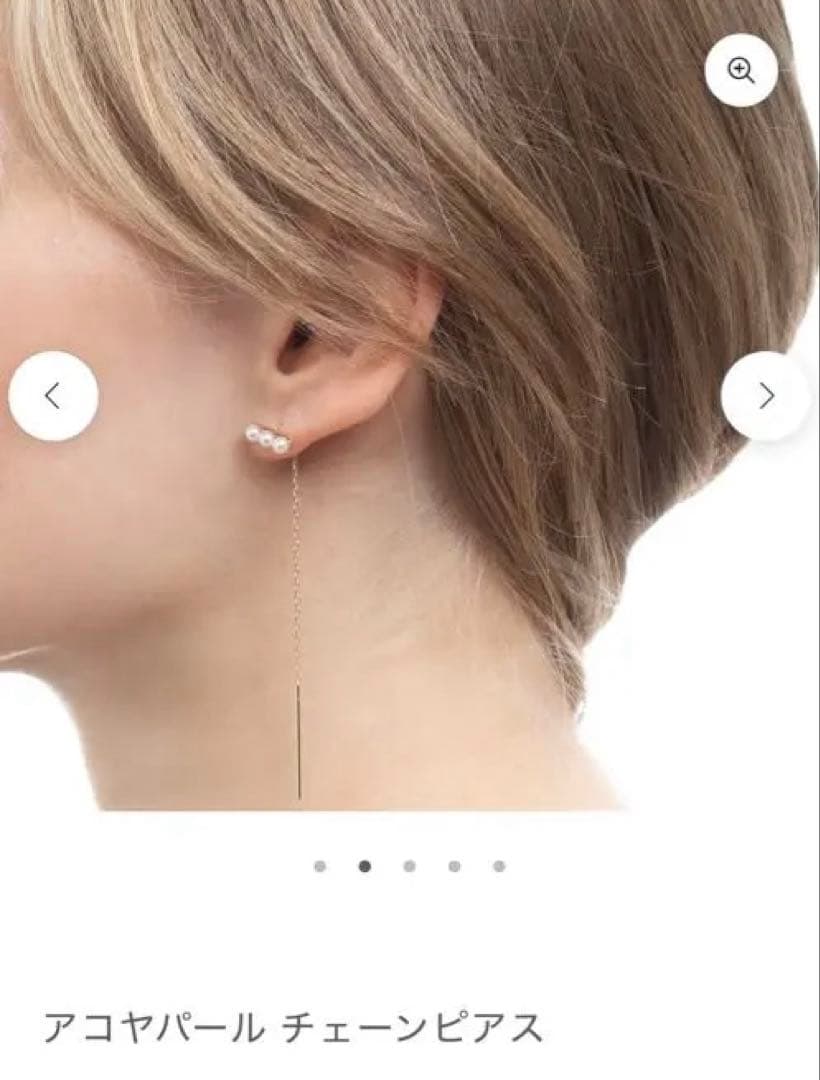Viewport: 820px width, 1080px height.
Task: Show the next product image
Action: click(766, 396)
